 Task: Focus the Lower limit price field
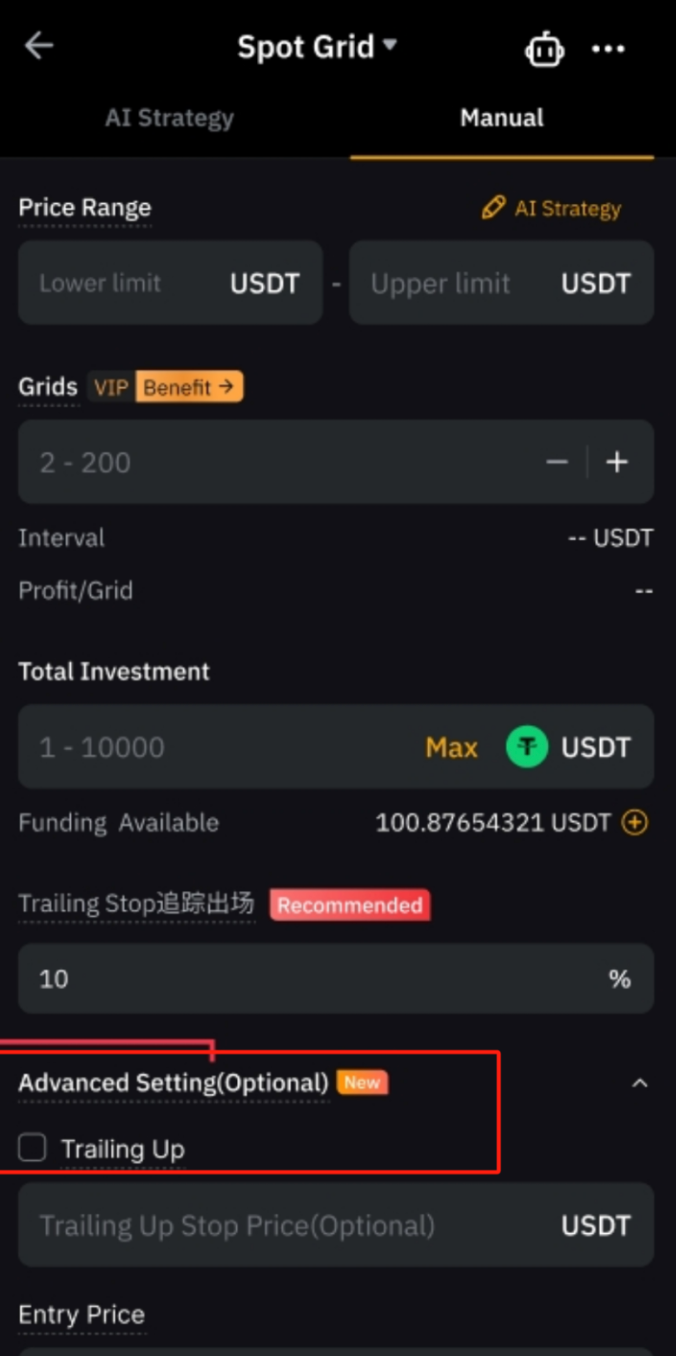tap(120, 283)
